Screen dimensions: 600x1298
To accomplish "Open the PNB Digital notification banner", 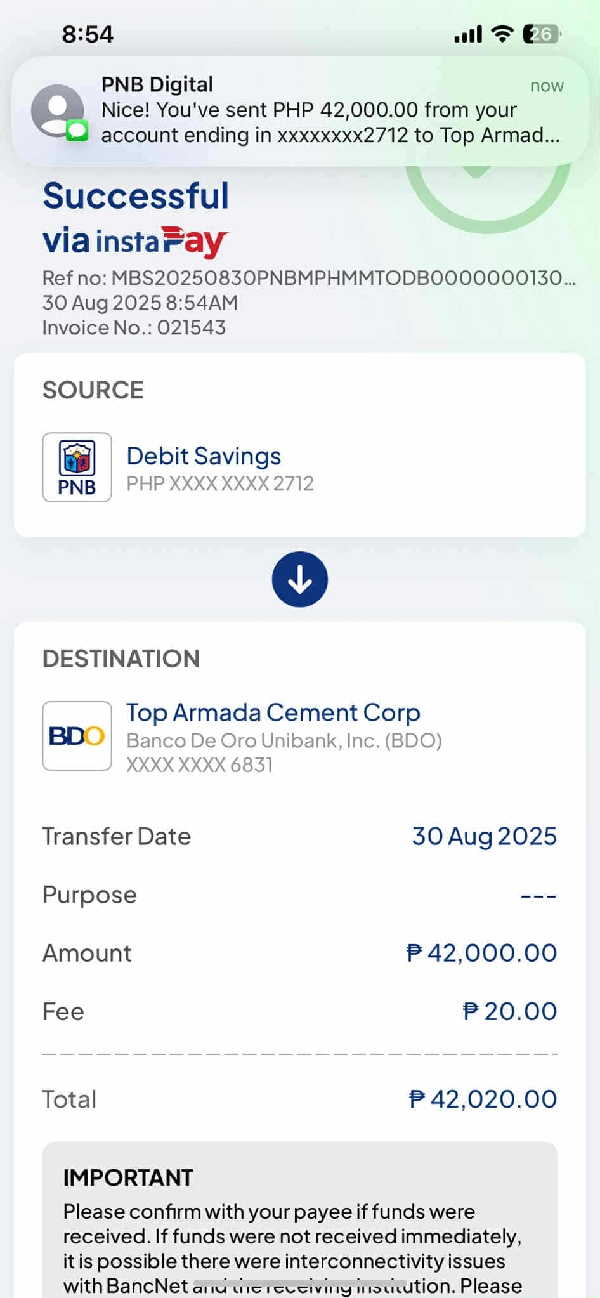I will [300, 111].
